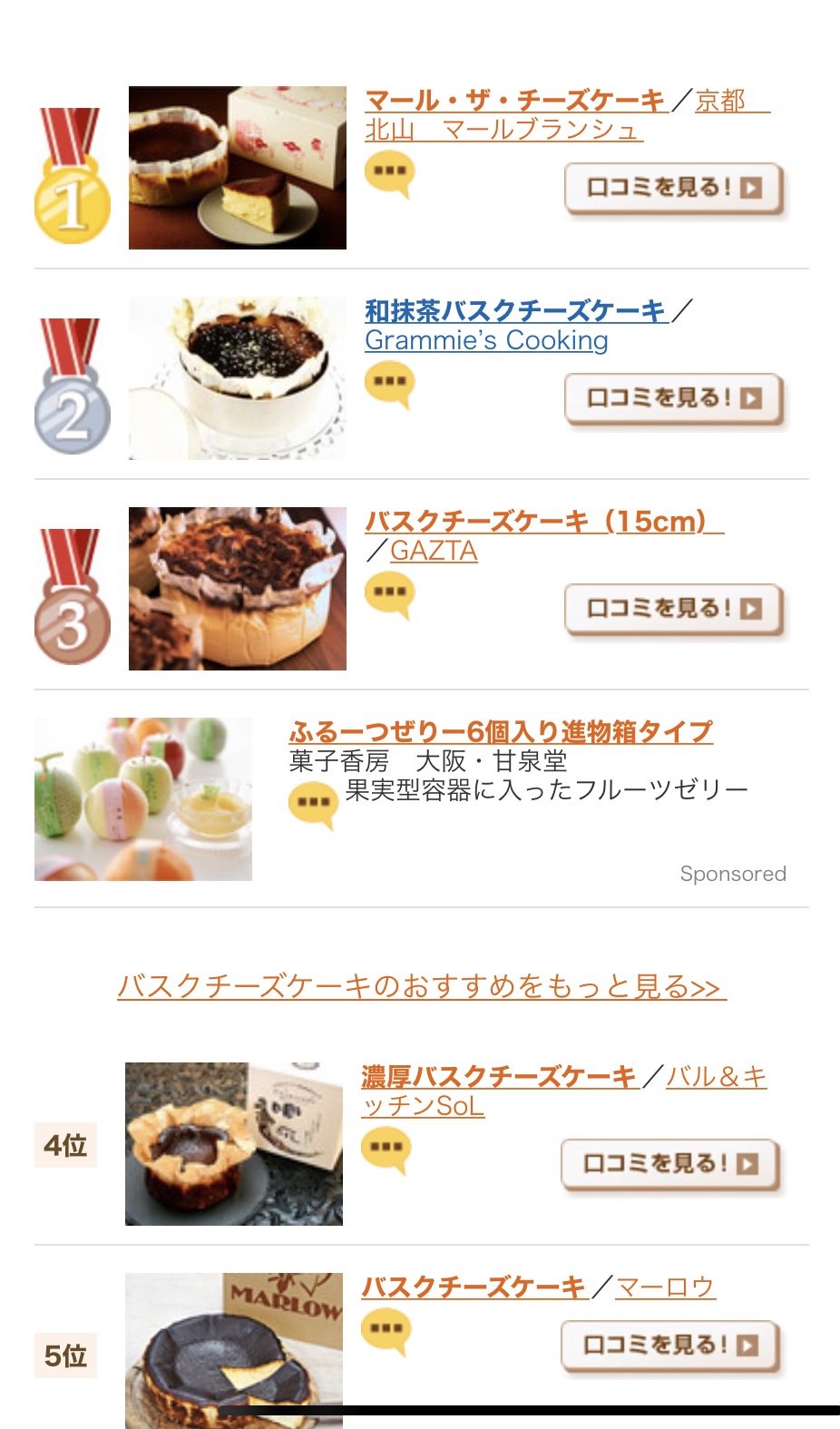This screenshot has width=840, height=1429.
Task: Open the sponsored ふるーつぜりー6個入り link
Action: (501, 732)
